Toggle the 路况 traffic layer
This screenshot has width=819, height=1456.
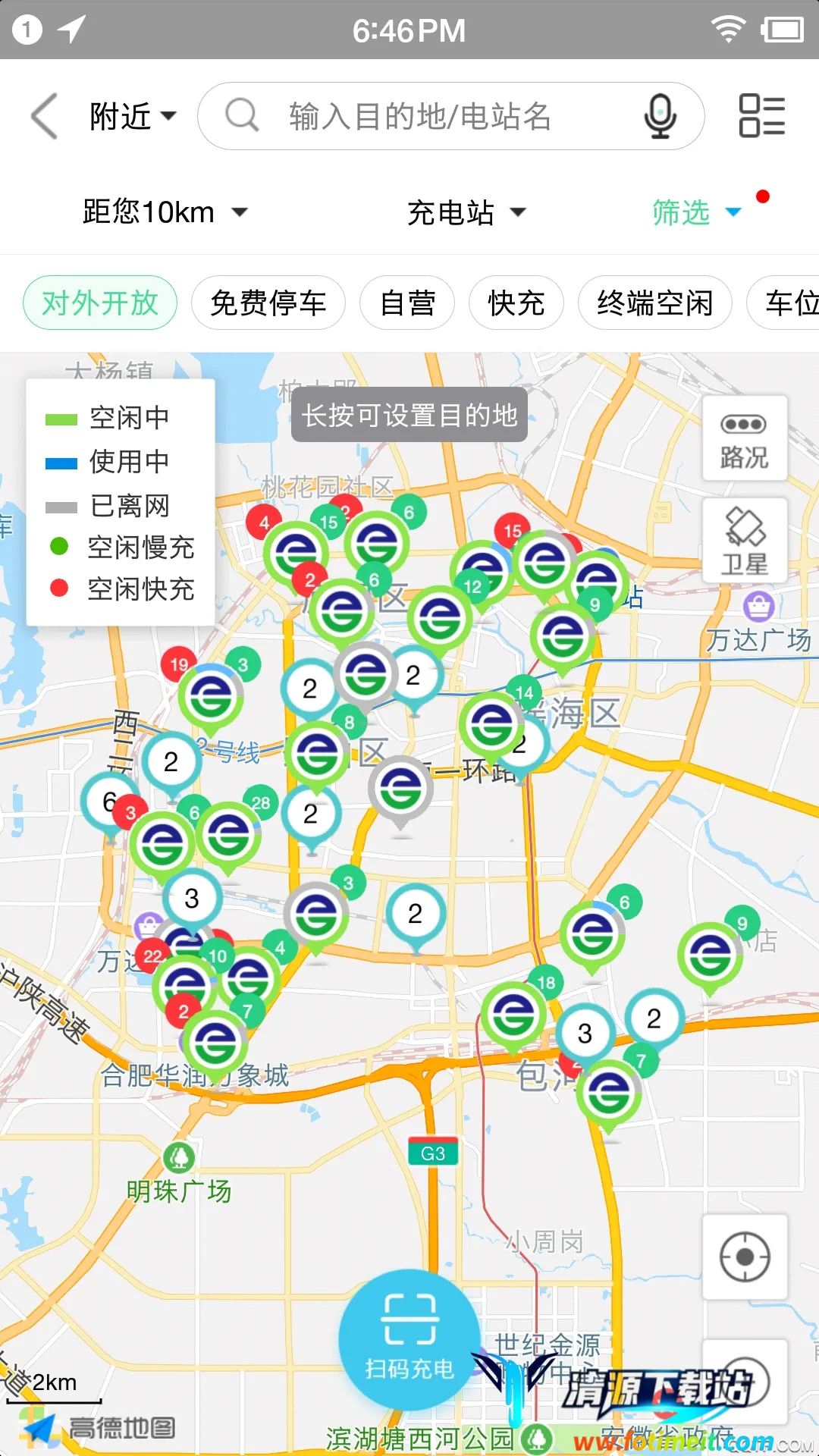pyautogui.click(x=744, y=438)
